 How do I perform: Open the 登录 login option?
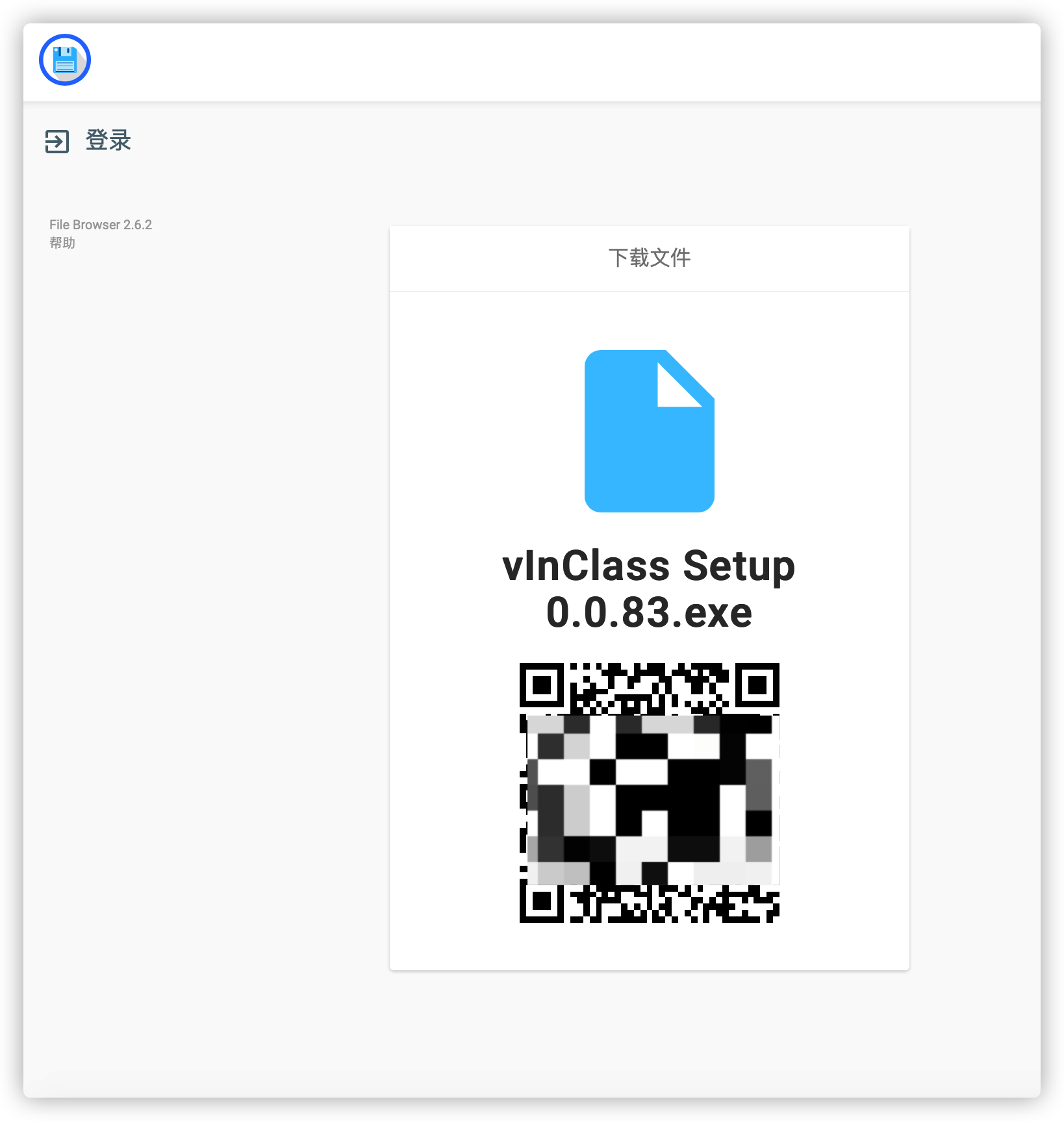click(89, 140)
